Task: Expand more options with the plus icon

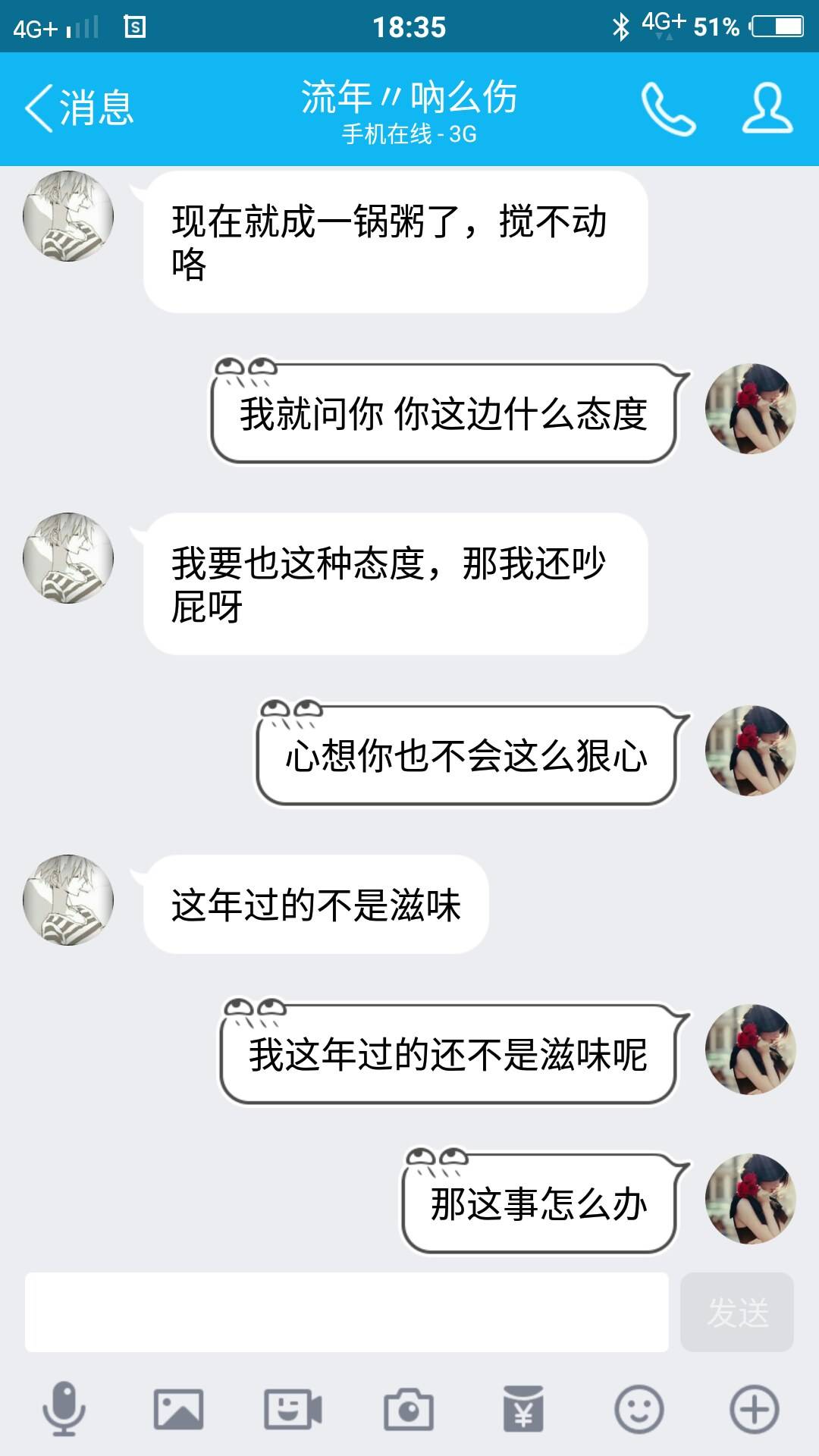Action: click(x=754, y=1409)
